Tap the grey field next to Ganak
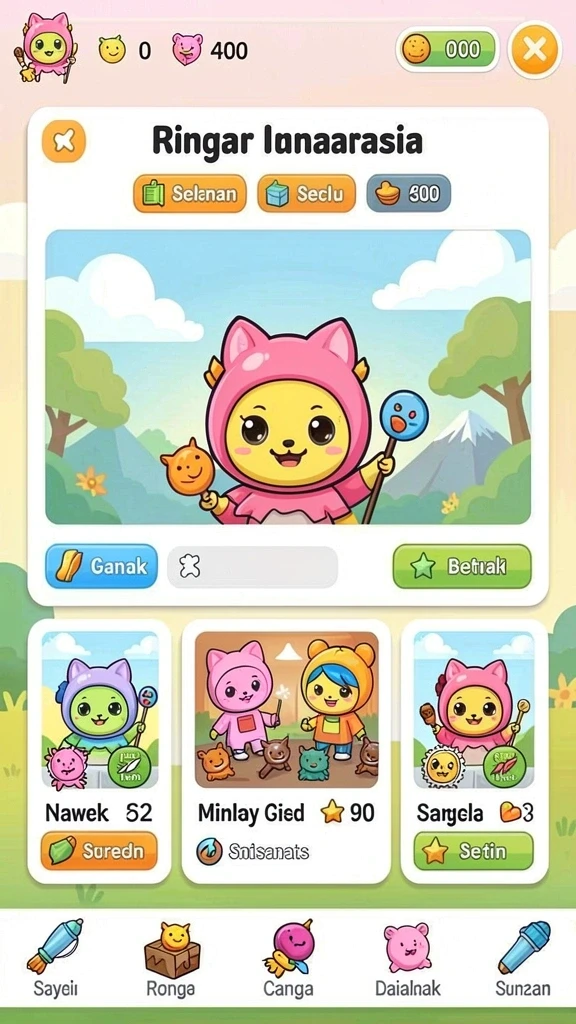 pyautogui.click(x=252, y=567)
